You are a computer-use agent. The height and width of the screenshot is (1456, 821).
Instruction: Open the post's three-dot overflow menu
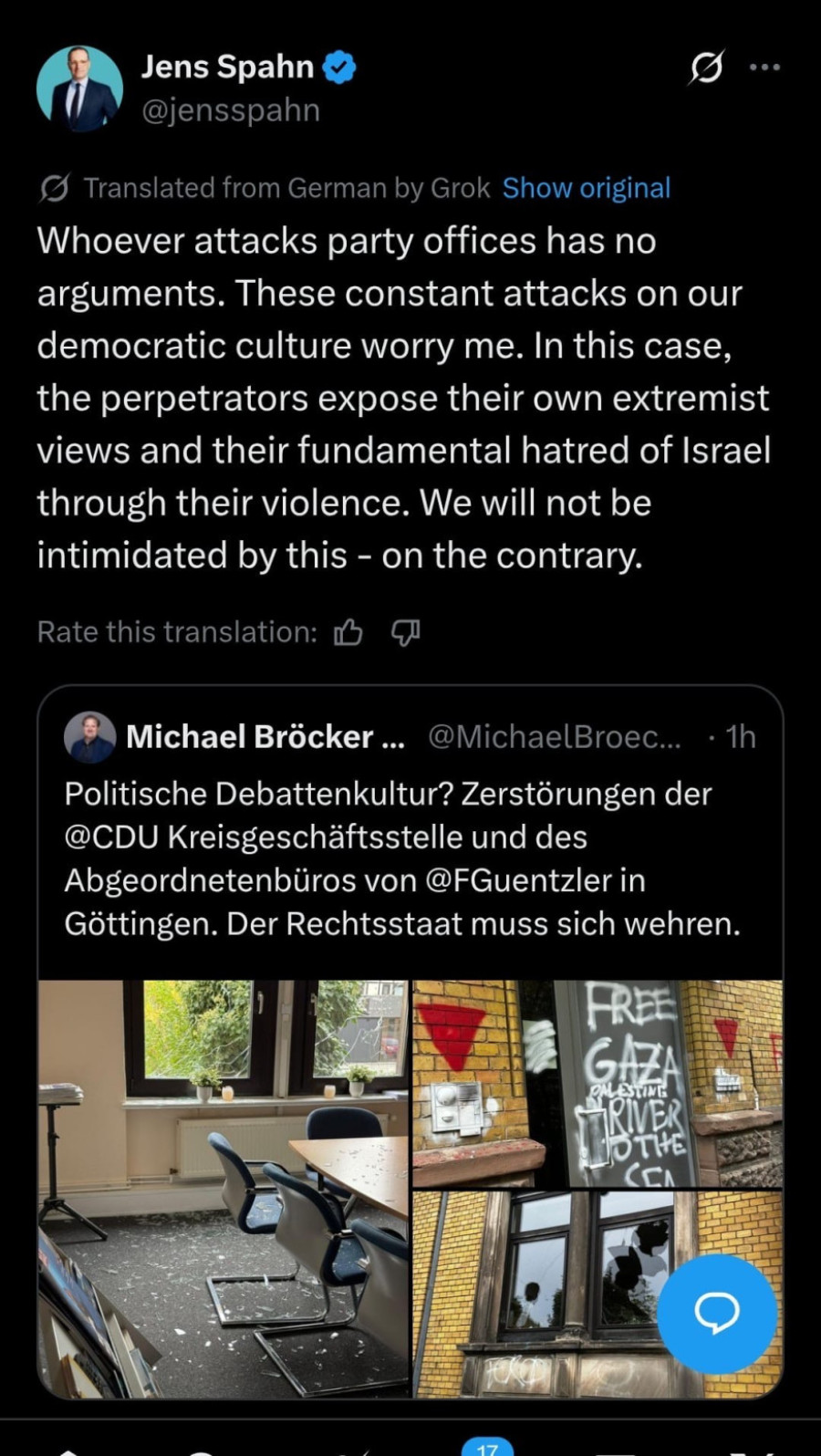click(x=764, y=67)
